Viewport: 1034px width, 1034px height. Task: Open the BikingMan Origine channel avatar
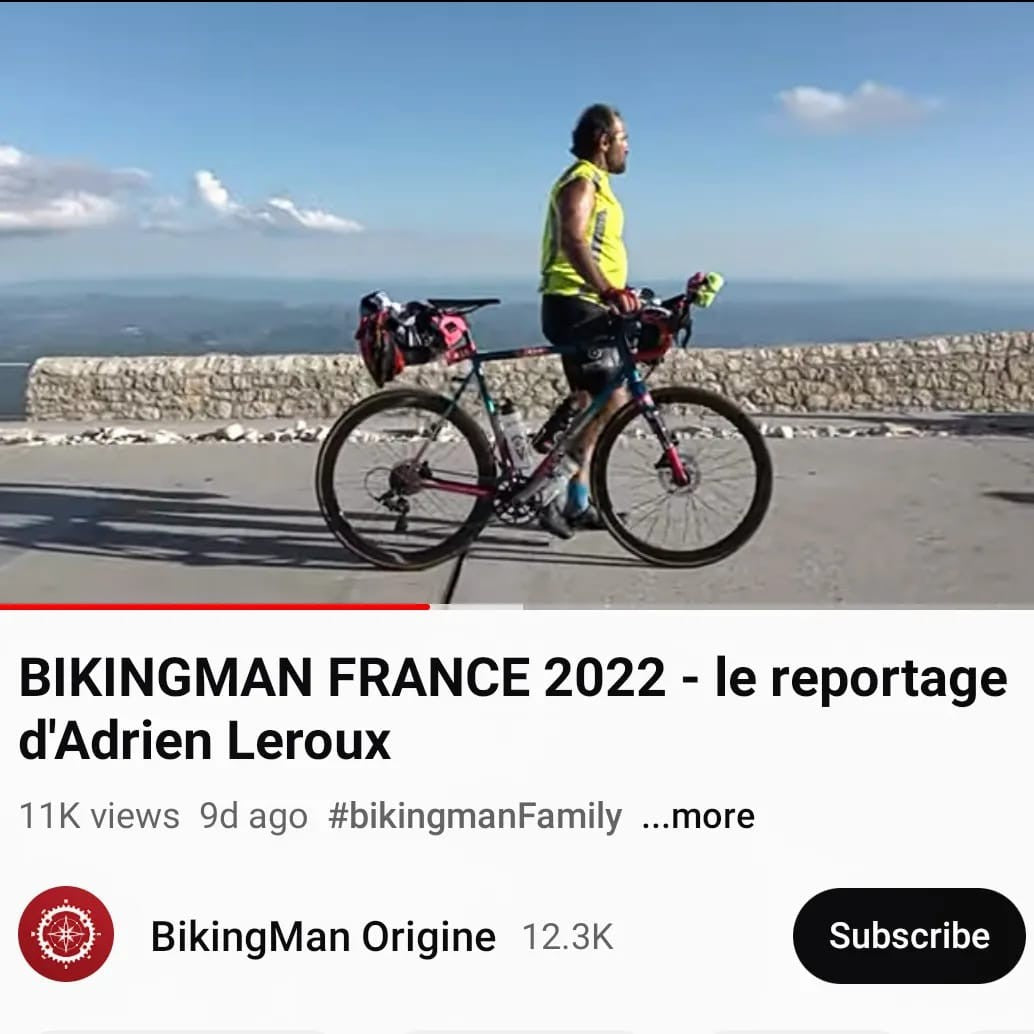click(x=66, y=934)
